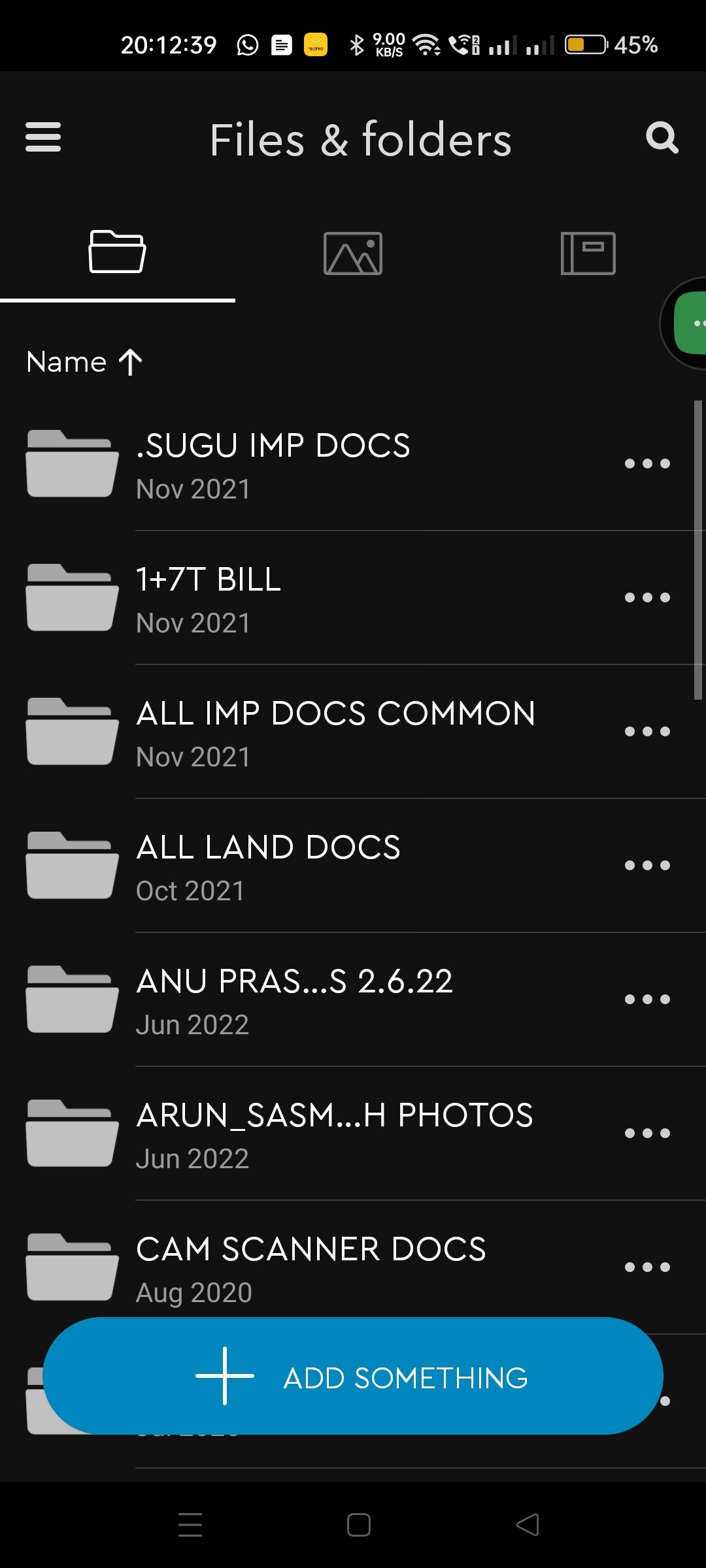Open options for ALL LAND DOCS
Screen dimensions: 706x1568
pos(647,866)
